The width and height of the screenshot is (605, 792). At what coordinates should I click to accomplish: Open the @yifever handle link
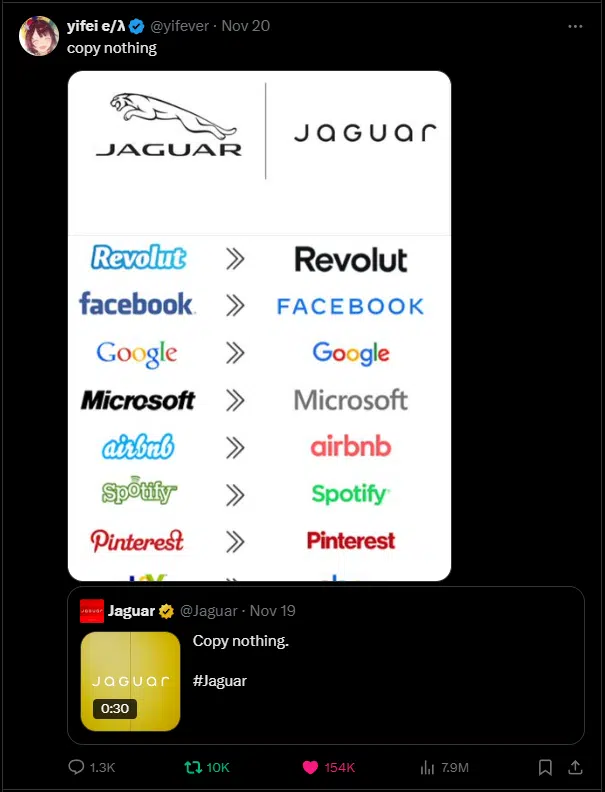pos(179,26)
